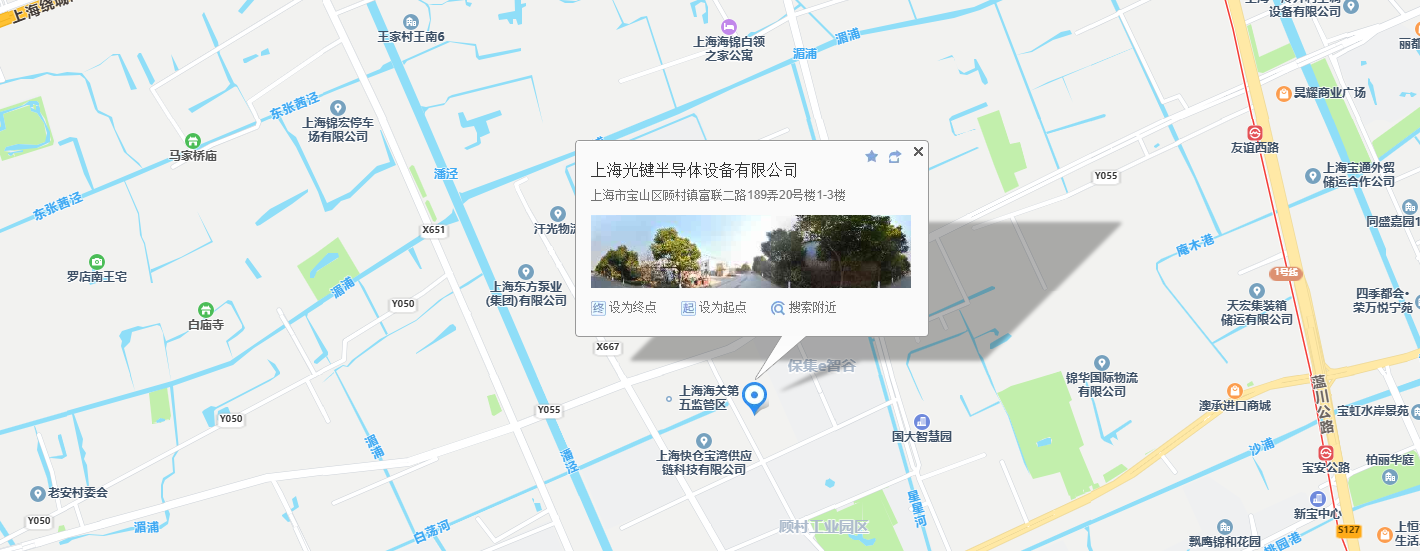This screenshot has width=1420, height=551.
Task: Select 上海快仓宝湾供应链科技有限公司 marker
Action: pos(703,441)
